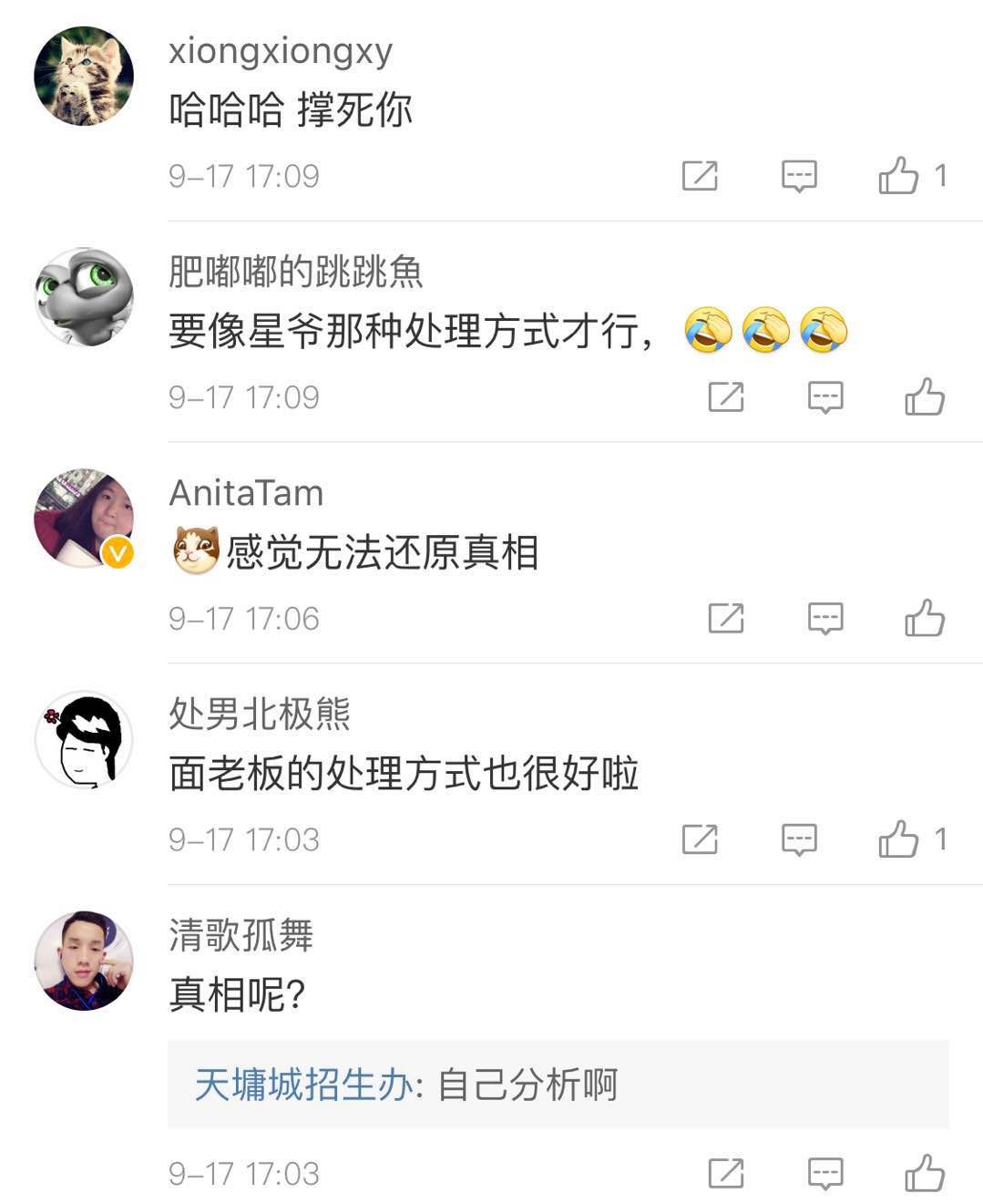Open AnitaTam's profile via username
The height and width of the screenshot is (1204, 983).
tap(246, 492)
